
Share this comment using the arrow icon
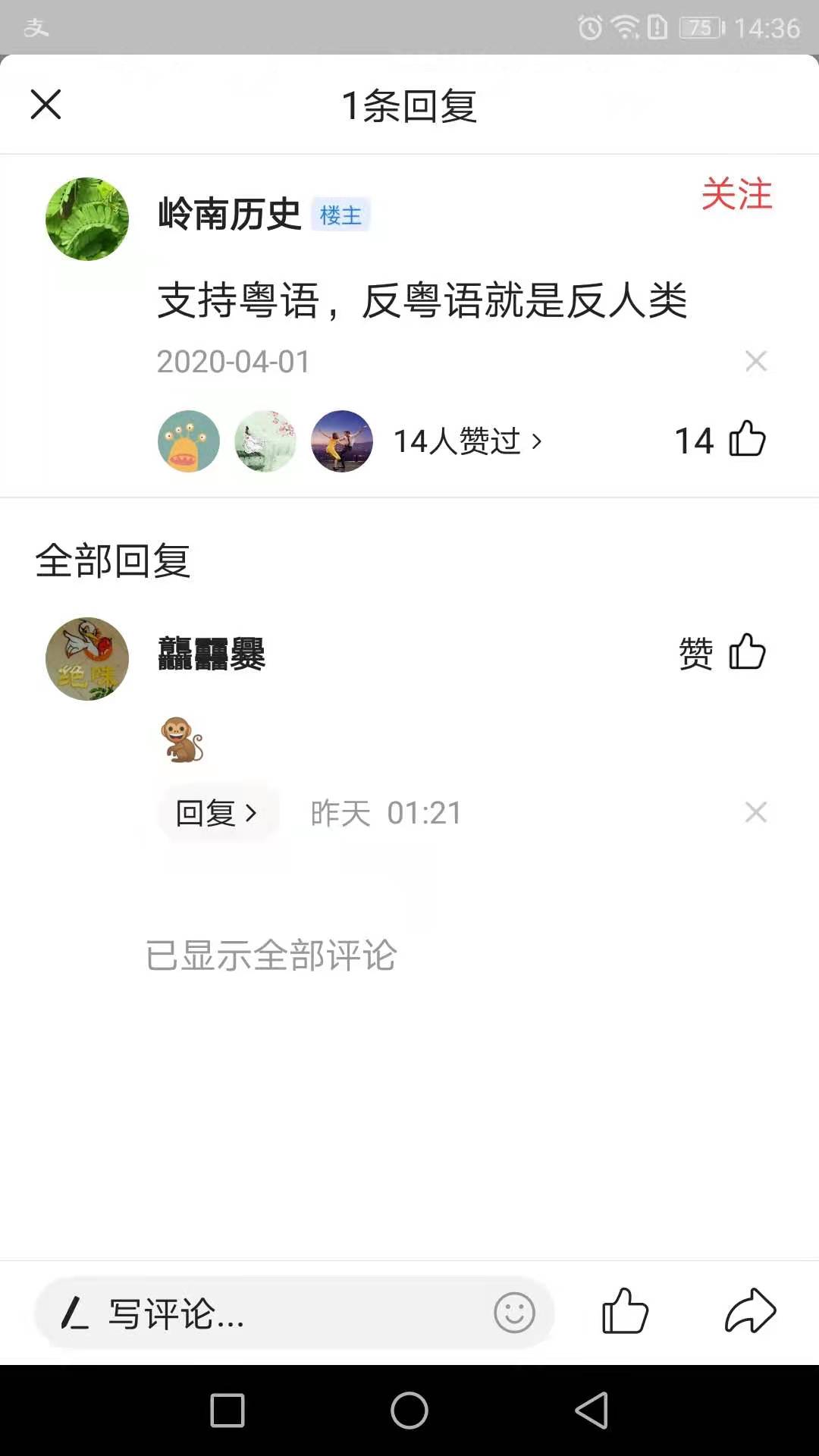(x=750, y=1311)
